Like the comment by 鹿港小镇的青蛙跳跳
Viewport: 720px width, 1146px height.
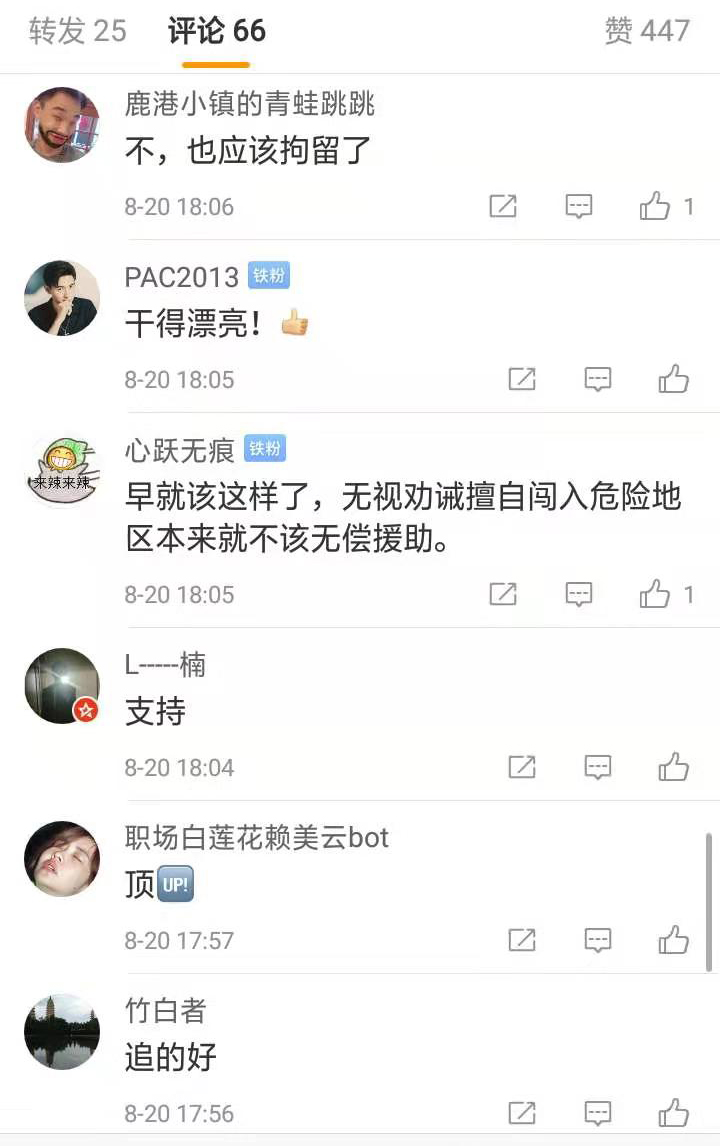coord(655,207)
